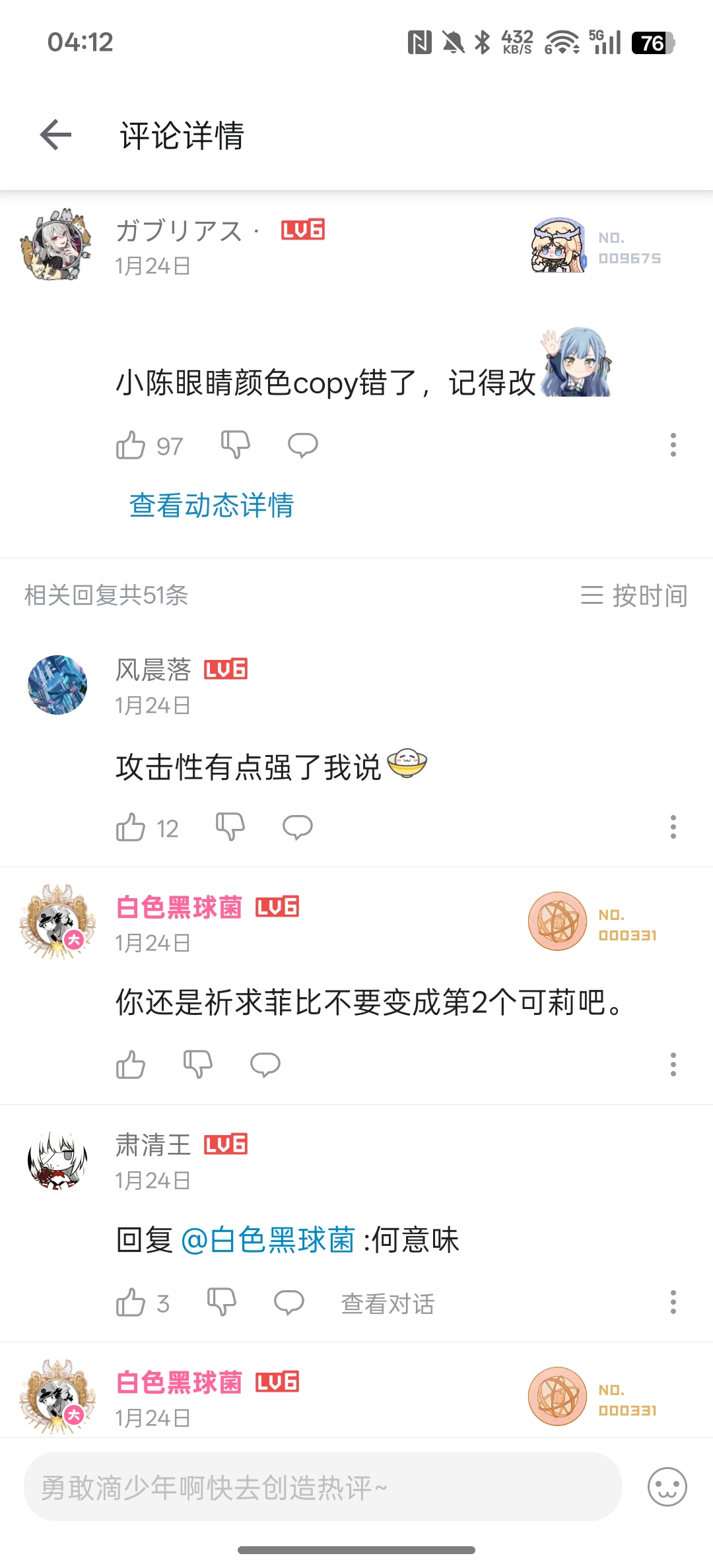Dislike ガブリアス's main comment
Screen dimensions: 713x1568
235,445
